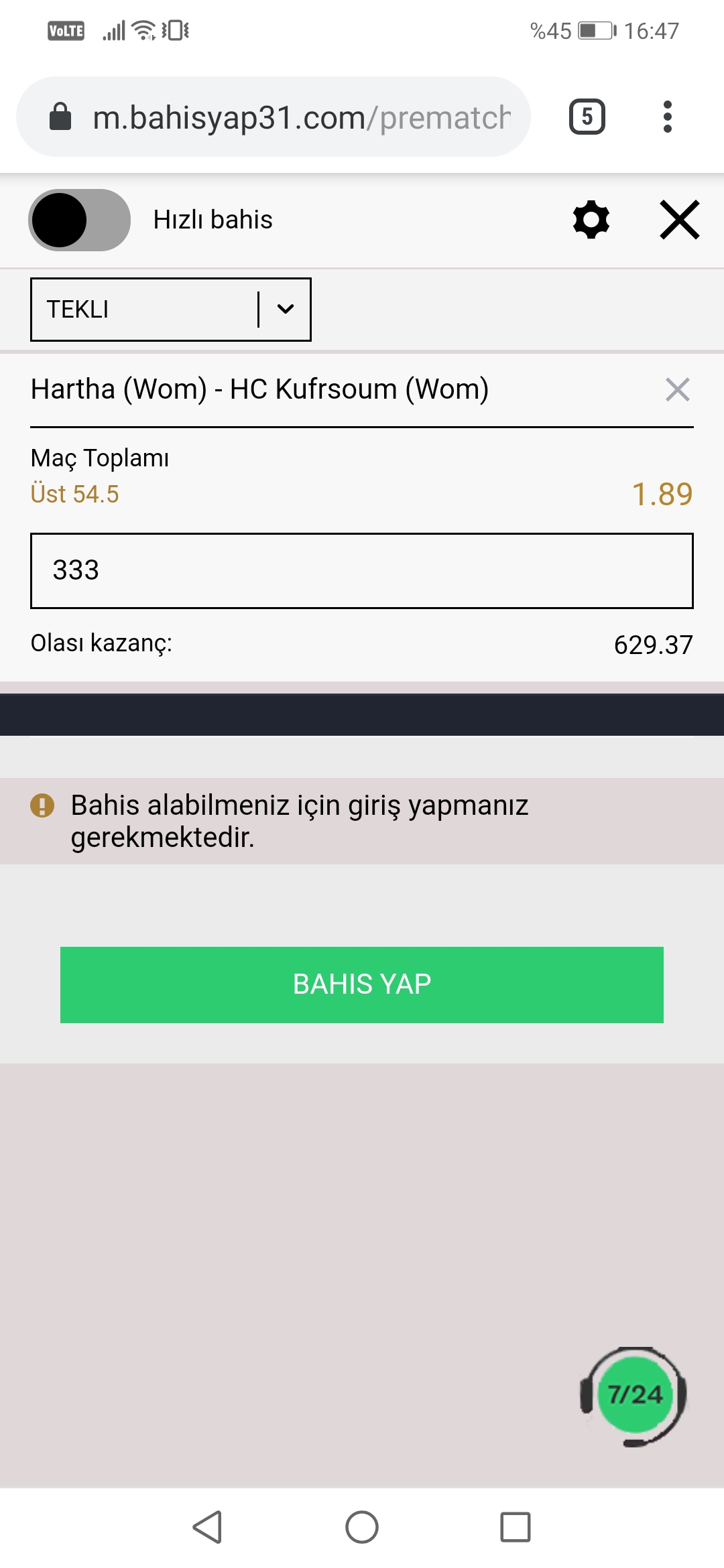This screenshot has height=1568, width=724.
Task: Toggle the Hızlı bahis switch
Action: click(x=79, y=220)
